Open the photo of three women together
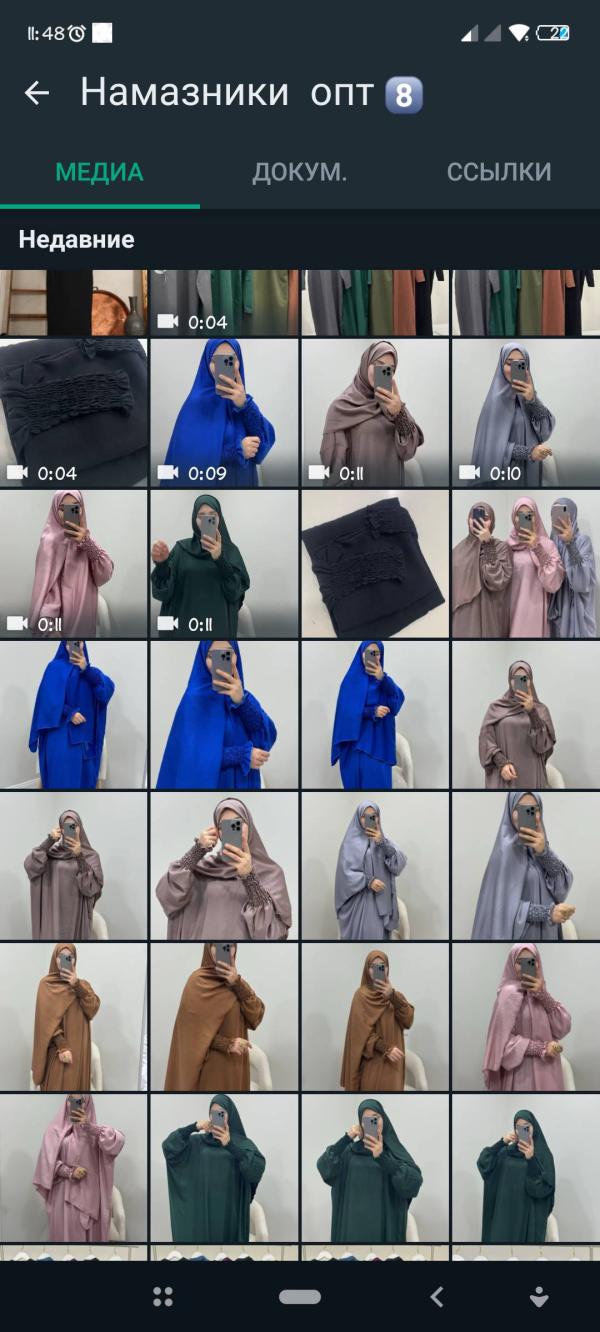 tap(525, 563)
